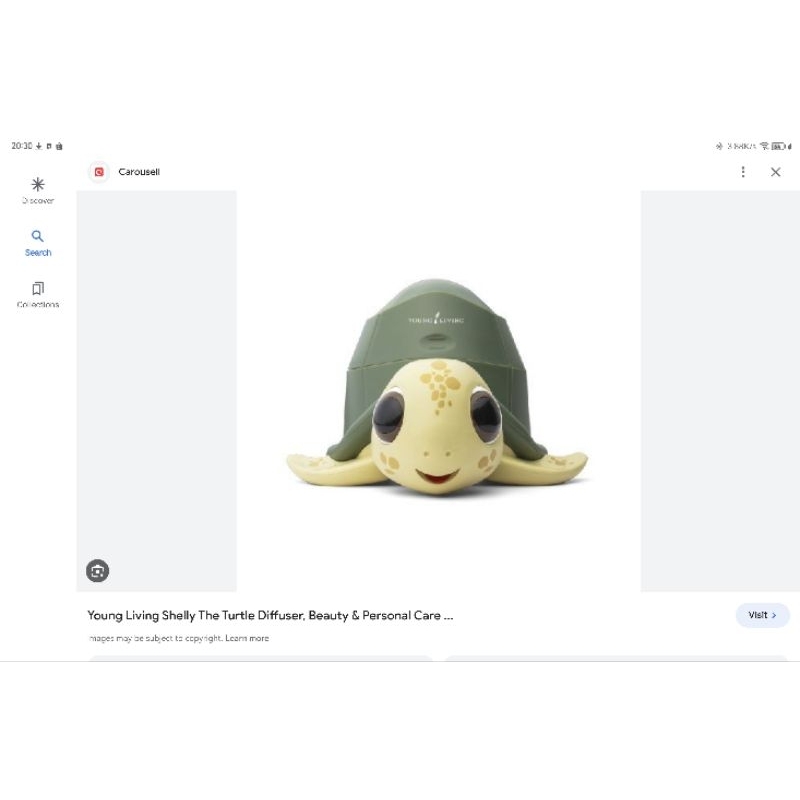Search this image with Lens
The width and height of the screenshot is (800, 800).
pos(97,570)
